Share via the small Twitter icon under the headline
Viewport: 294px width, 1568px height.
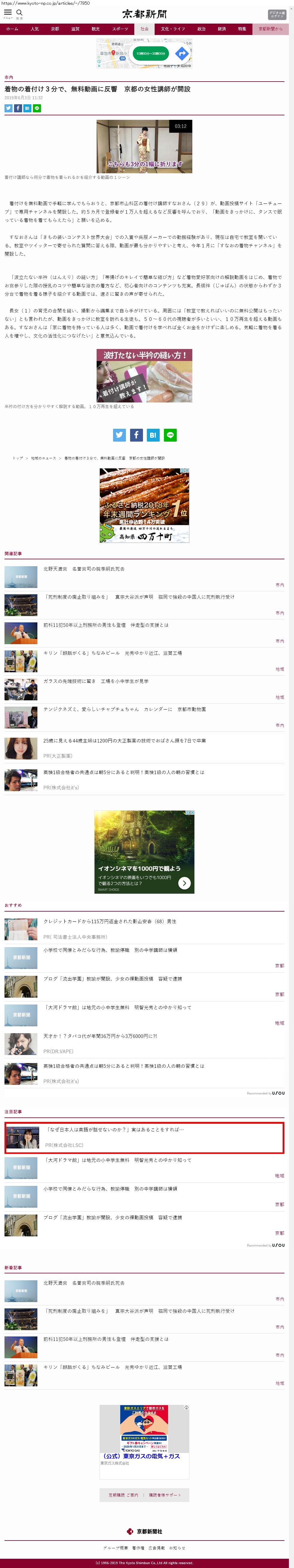8,108
